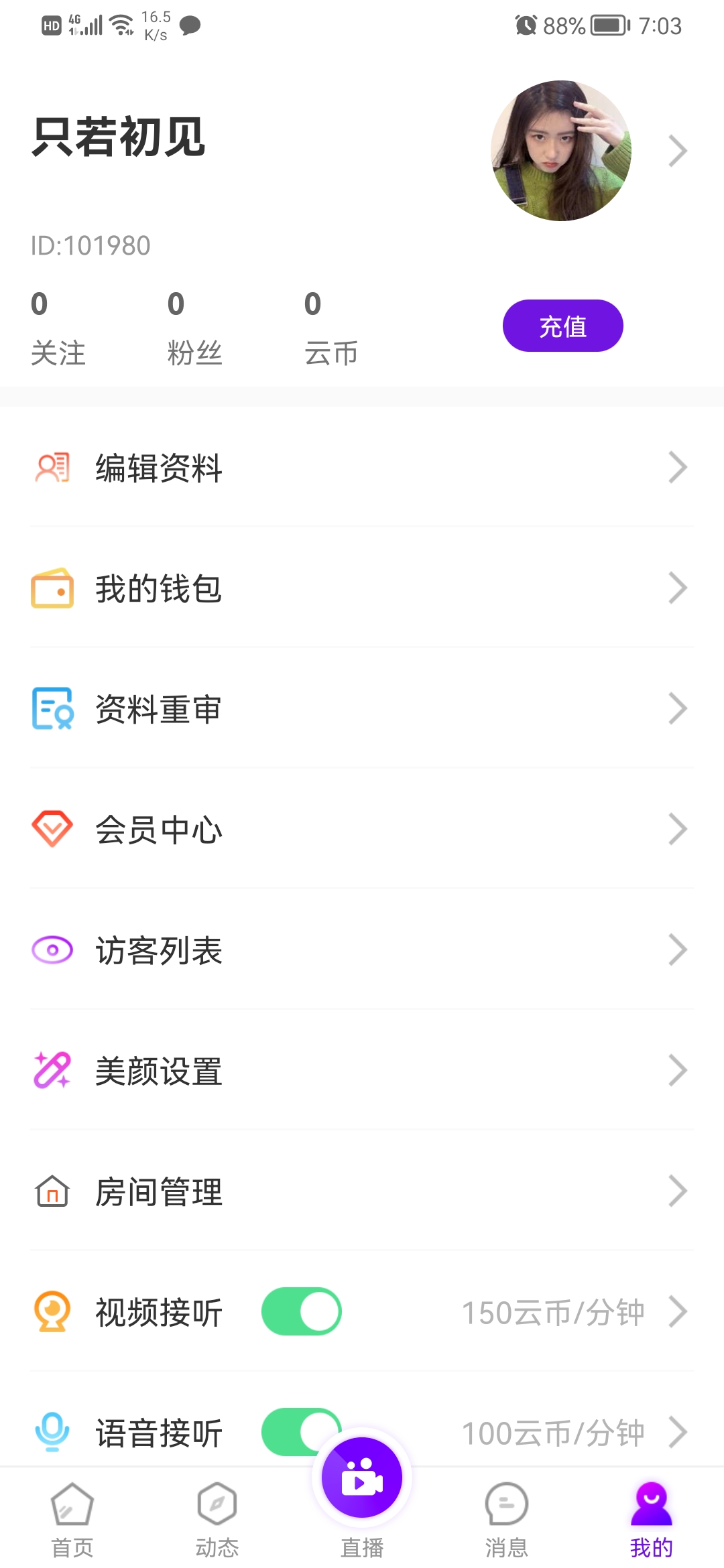Open 编辑资料 to edit profile
Screen dimensions: 724x1568
coord(362,468)
